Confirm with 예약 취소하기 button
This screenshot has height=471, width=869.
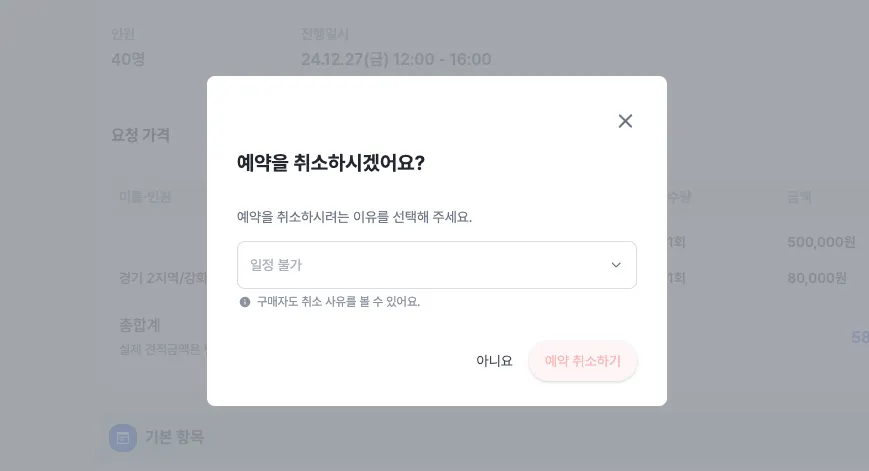coord(582,361)
